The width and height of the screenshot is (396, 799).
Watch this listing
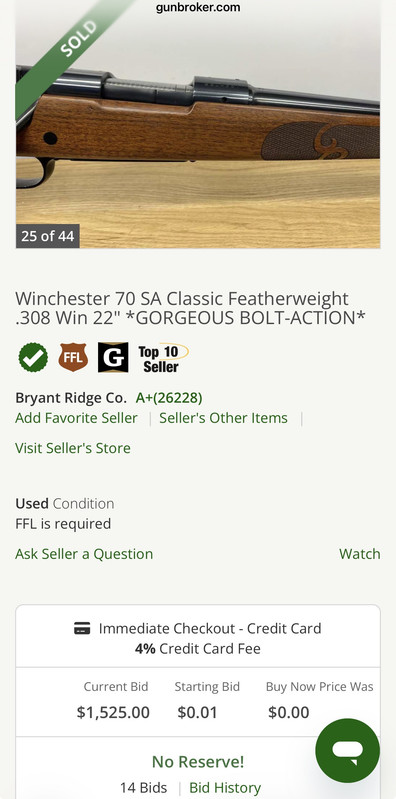(359, 554)
